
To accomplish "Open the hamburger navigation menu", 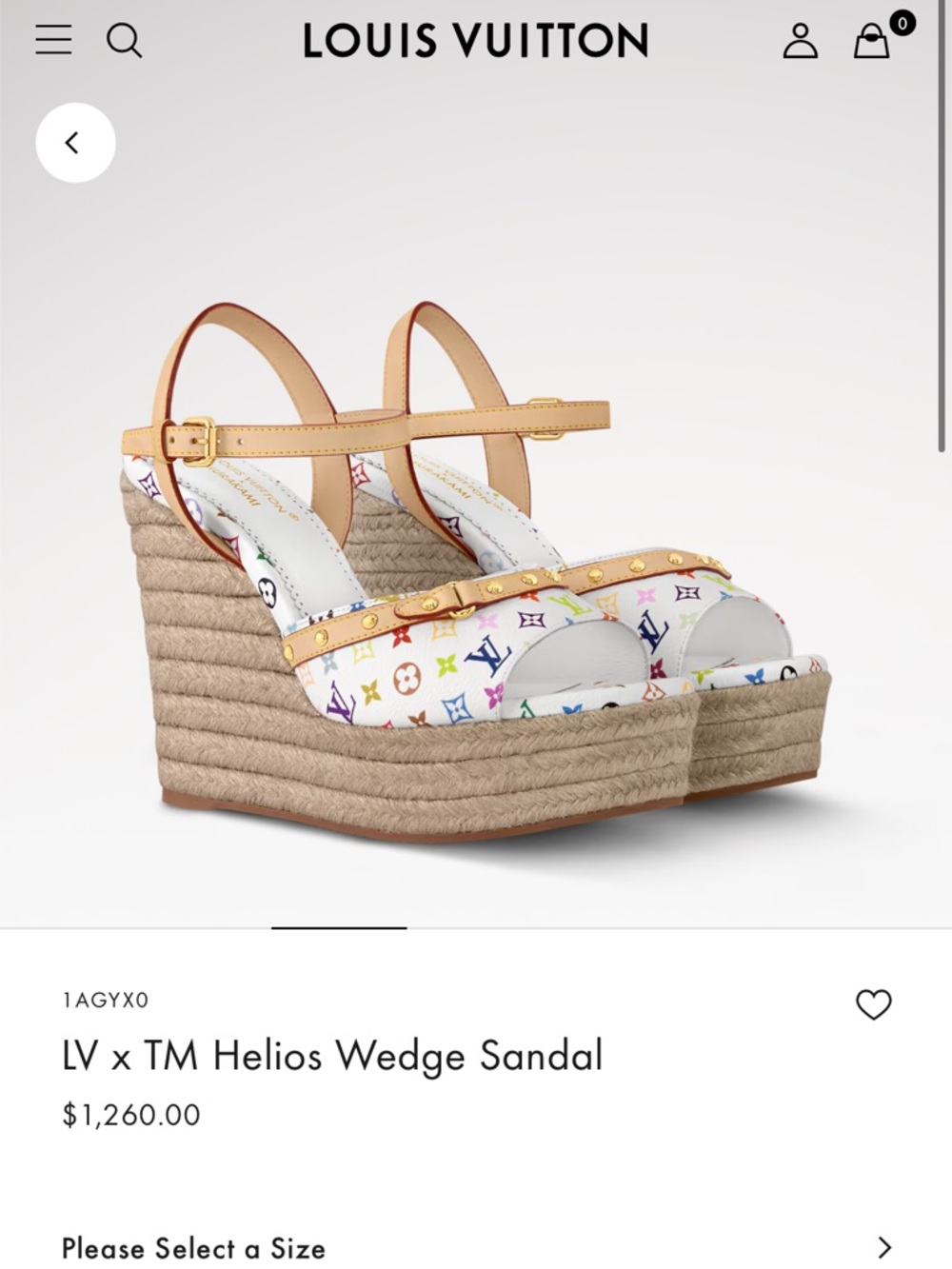I will tap(54, 42).
